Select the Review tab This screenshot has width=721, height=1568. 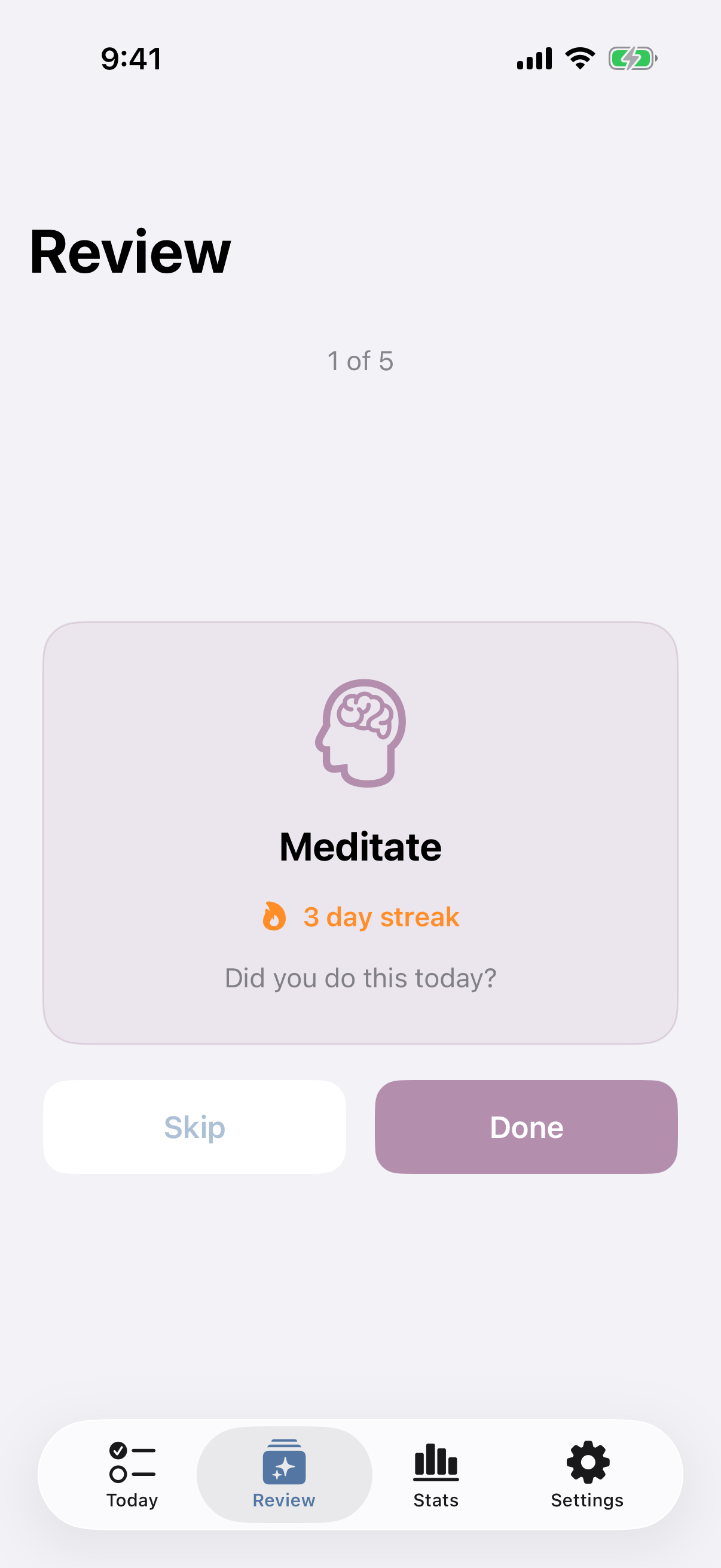(x=284, y=1474)
